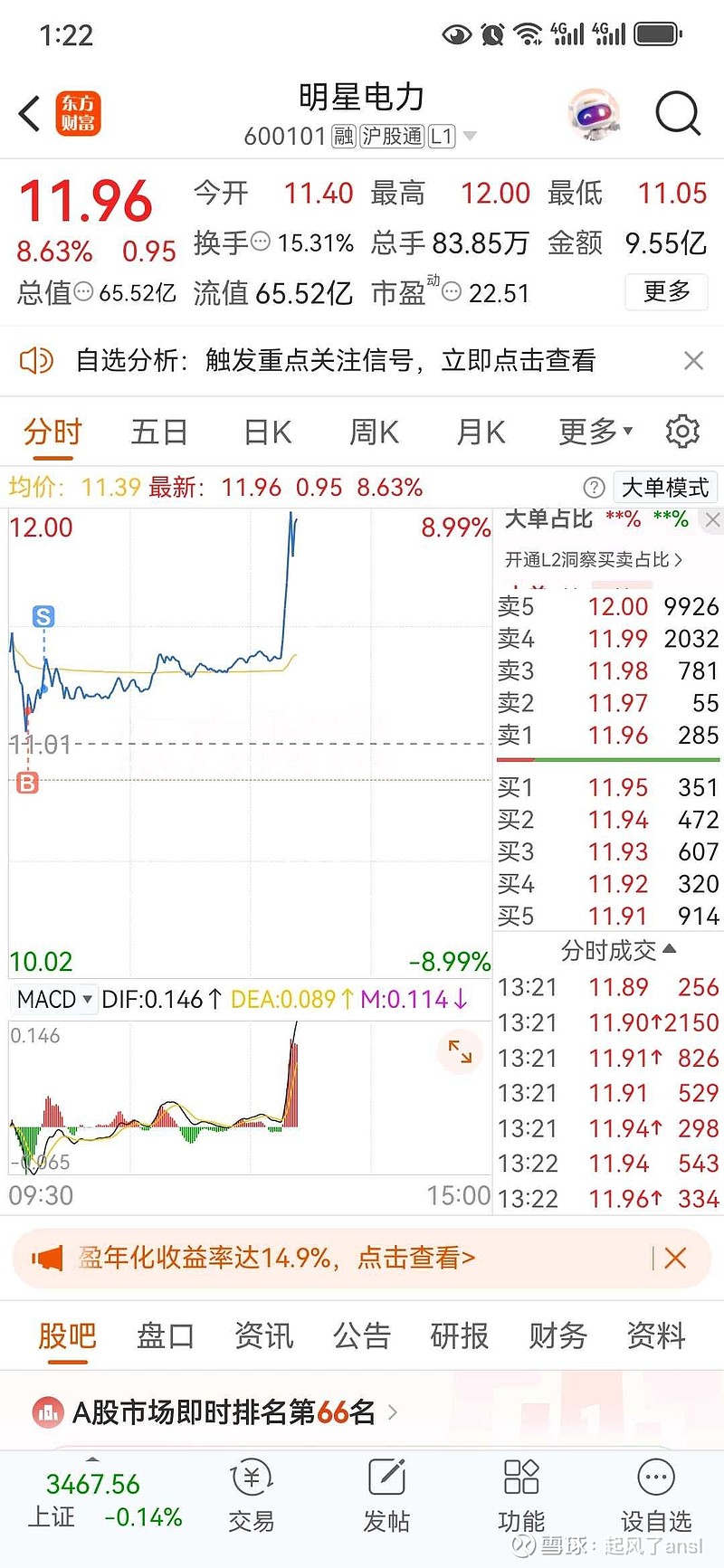Enable 大单模式 button
Viewport: 724px width, 1568px height.
point(665,488)
